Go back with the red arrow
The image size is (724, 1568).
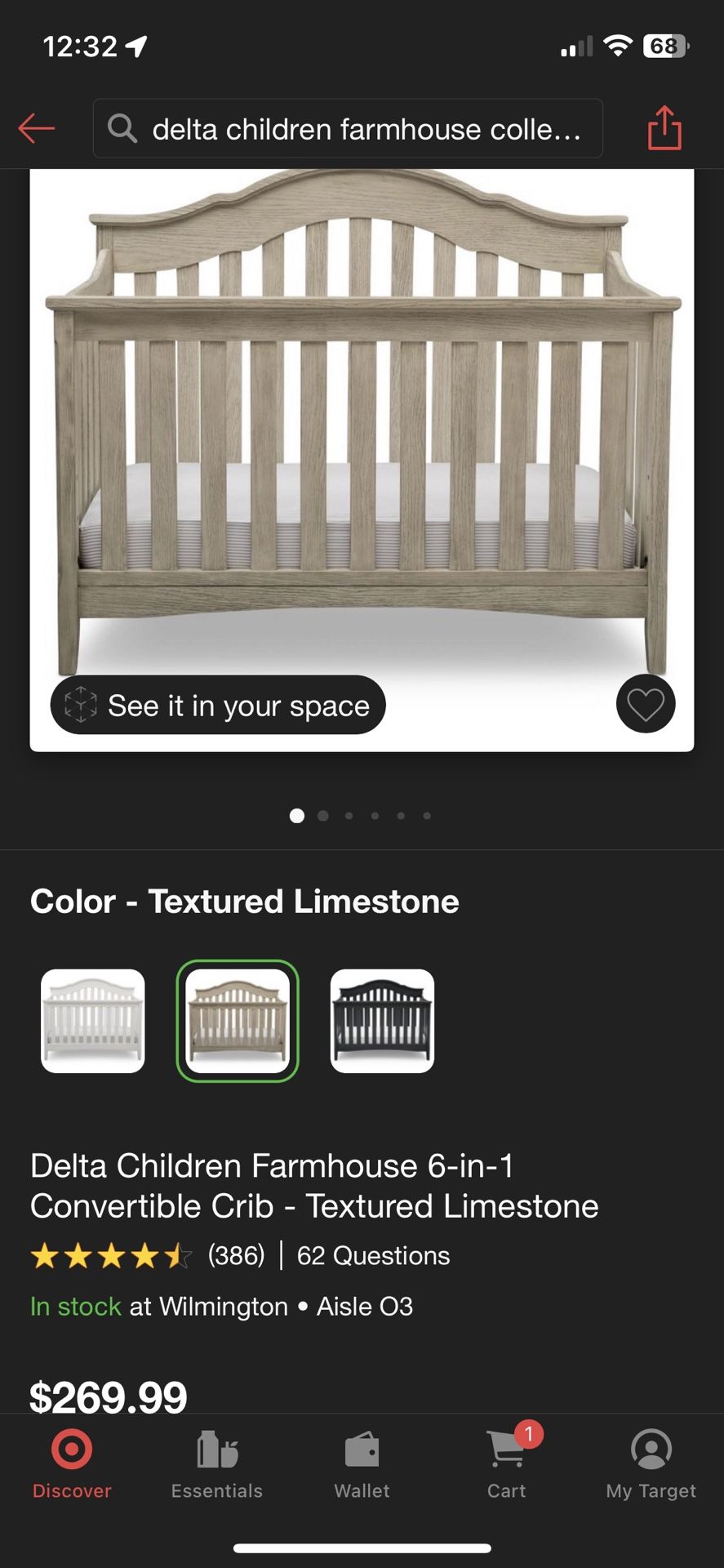pyautogui.click(x=37, y=128)
